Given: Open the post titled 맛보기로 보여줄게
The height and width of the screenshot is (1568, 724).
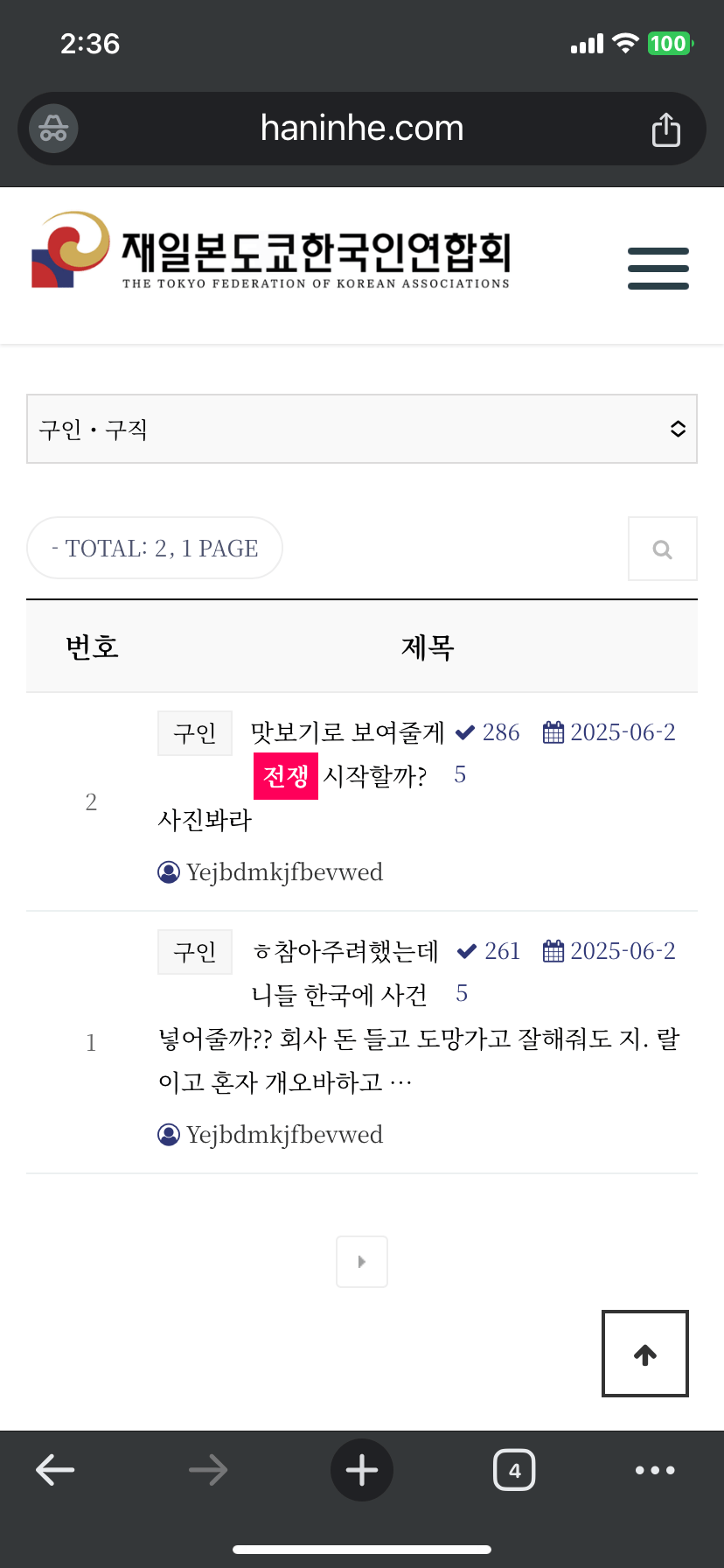Looking at the screenshot, I should [x=347, y=732].
